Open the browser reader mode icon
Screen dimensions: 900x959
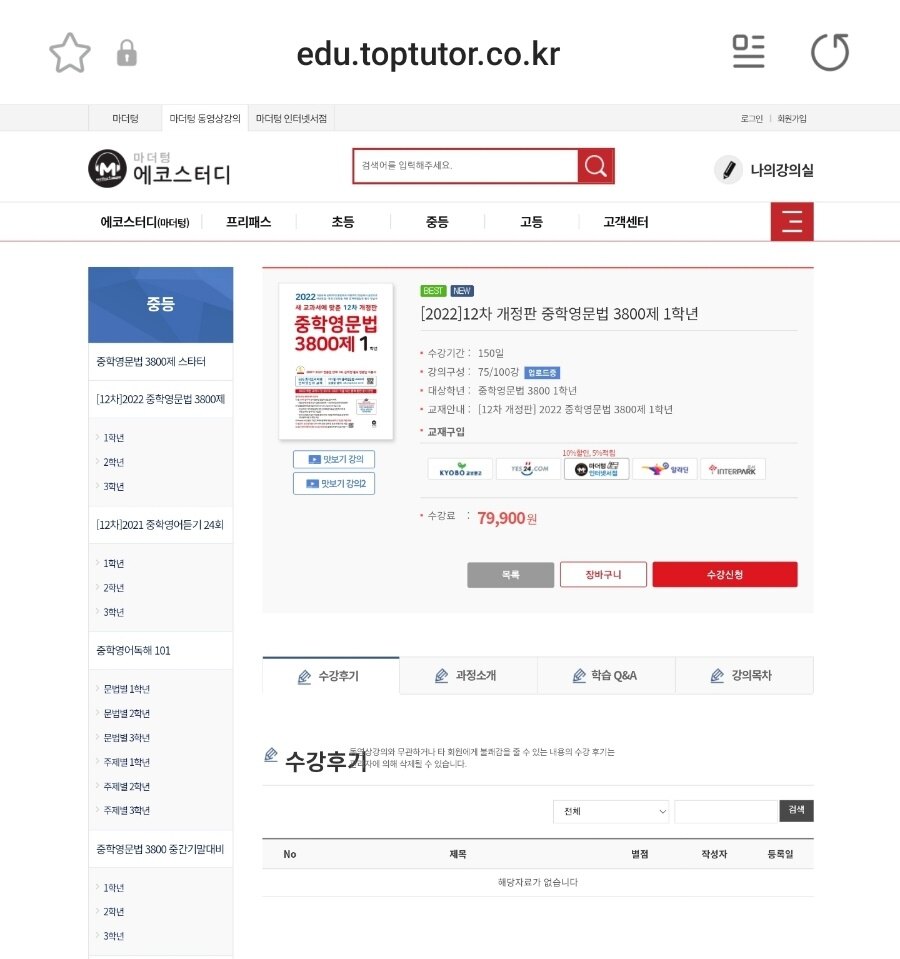point(748,52)
